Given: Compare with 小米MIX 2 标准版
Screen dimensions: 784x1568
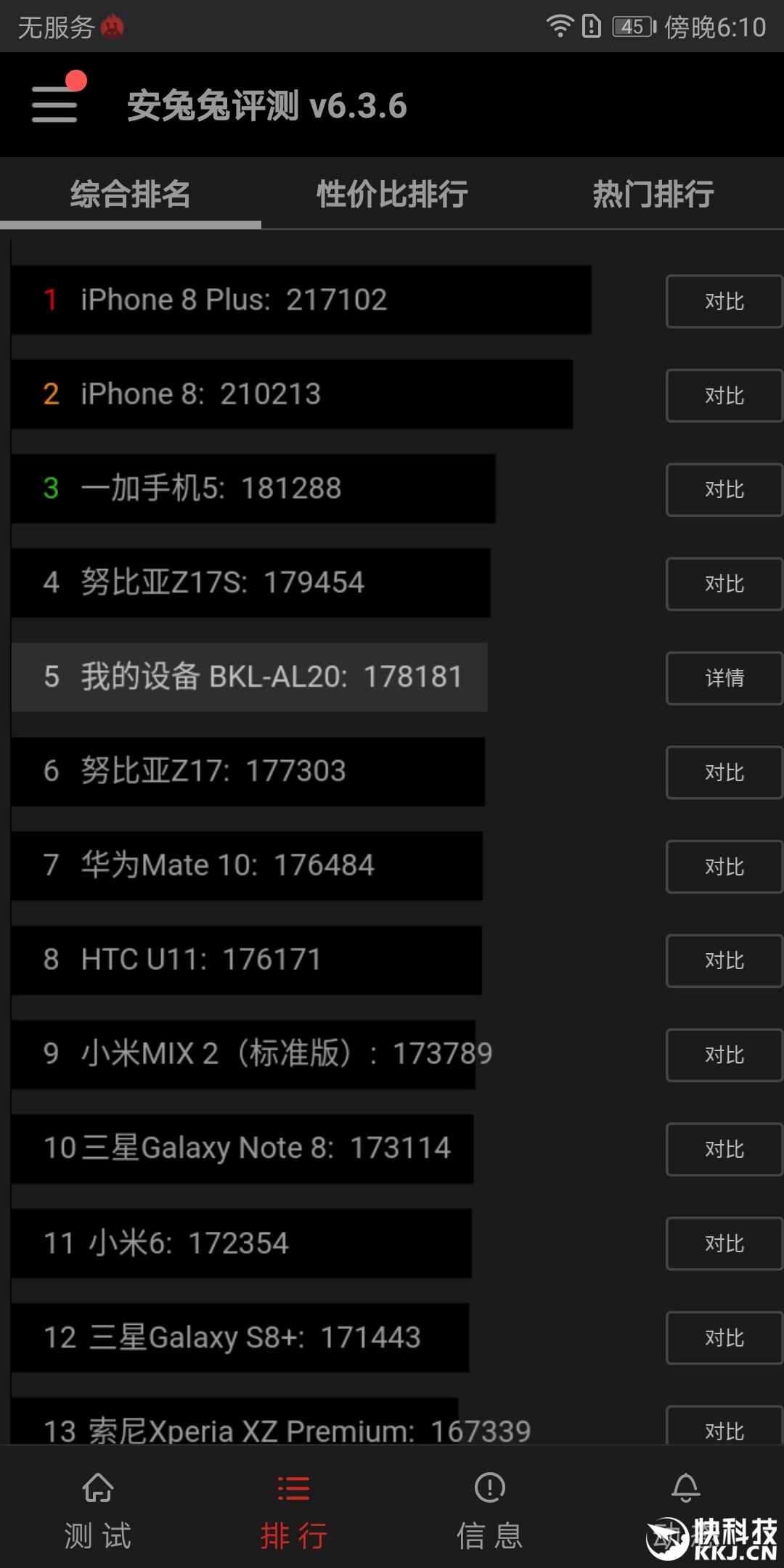Looking at the screenshot, I should (x=724, y=1055).
